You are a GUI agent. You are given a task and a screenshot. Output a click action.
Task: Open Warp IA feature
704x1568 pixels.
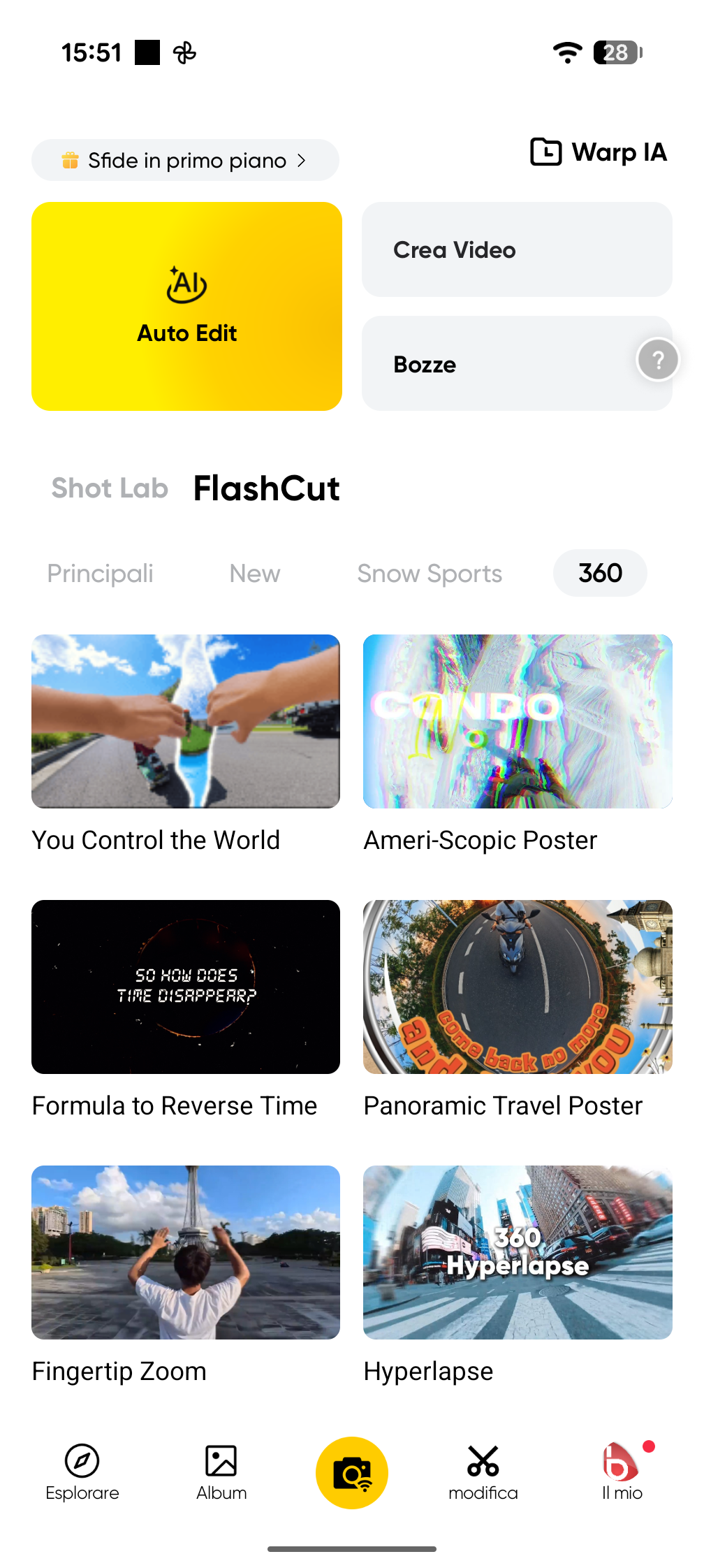click(599, 152)
